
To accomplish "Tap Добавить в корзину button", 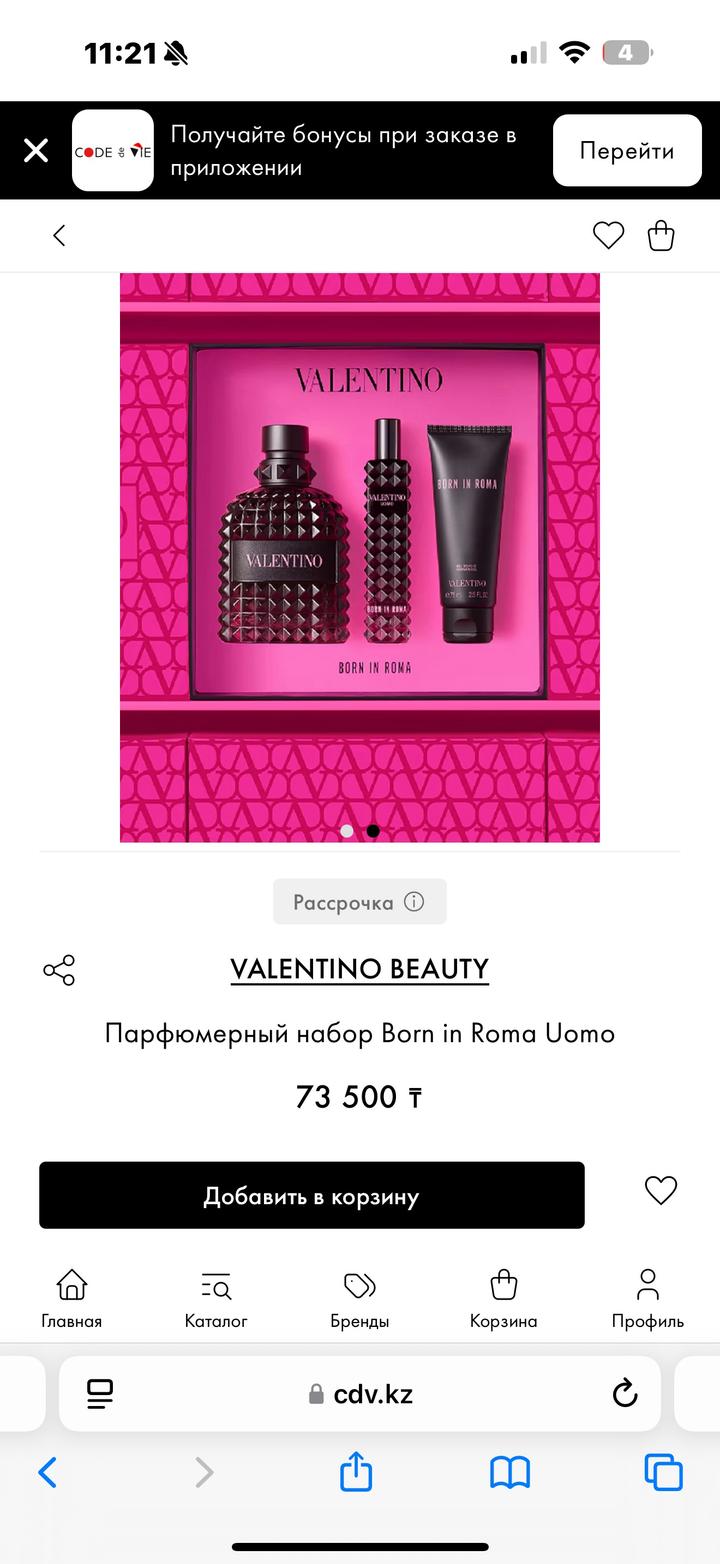I will (x=311, y=1195).
